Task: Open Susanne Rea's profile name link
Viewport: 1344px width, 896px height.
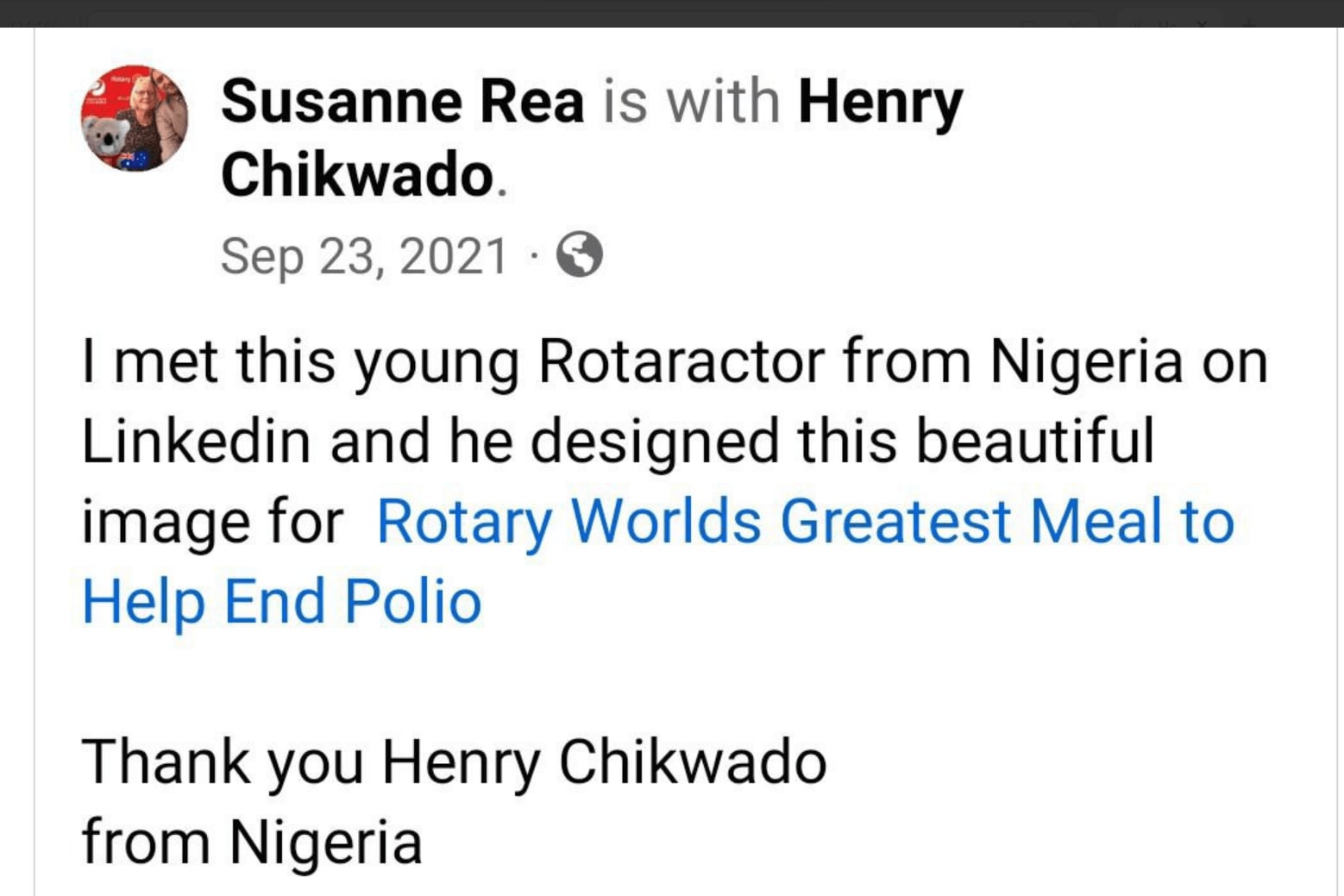Action: 402,102
